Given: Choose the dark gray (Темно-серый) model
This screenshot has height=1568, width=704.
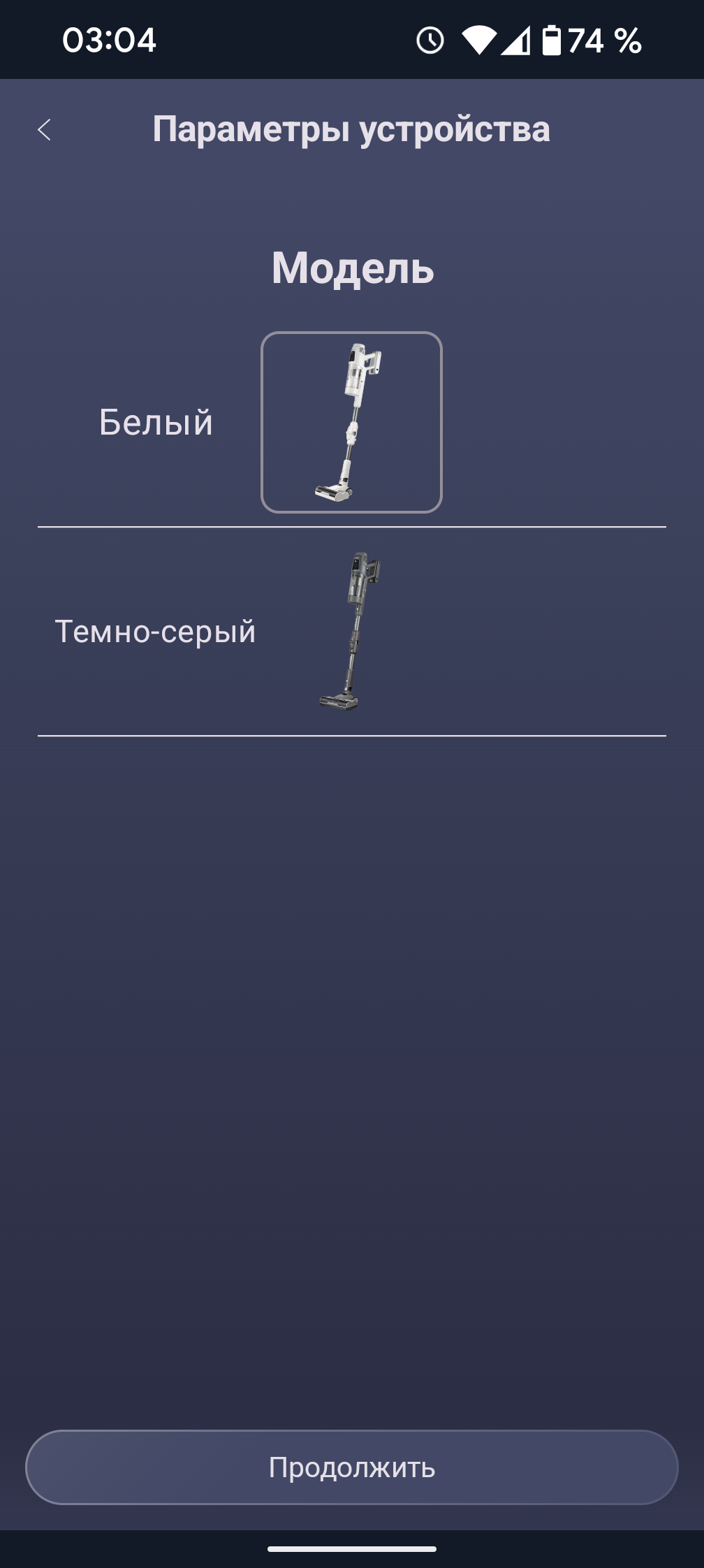Looking at the screenshot, I should click(x=351, y=631).
